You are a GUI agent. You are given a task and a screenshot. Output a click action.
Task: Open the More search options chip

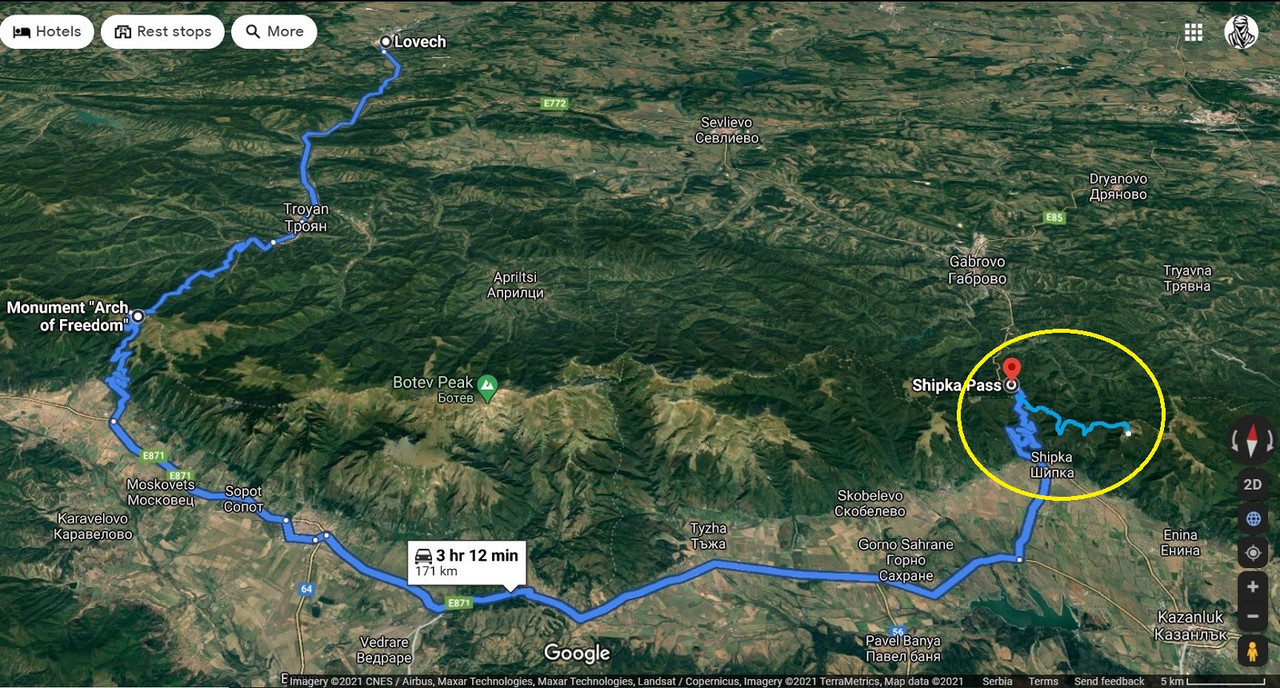(x=274, y=32)
